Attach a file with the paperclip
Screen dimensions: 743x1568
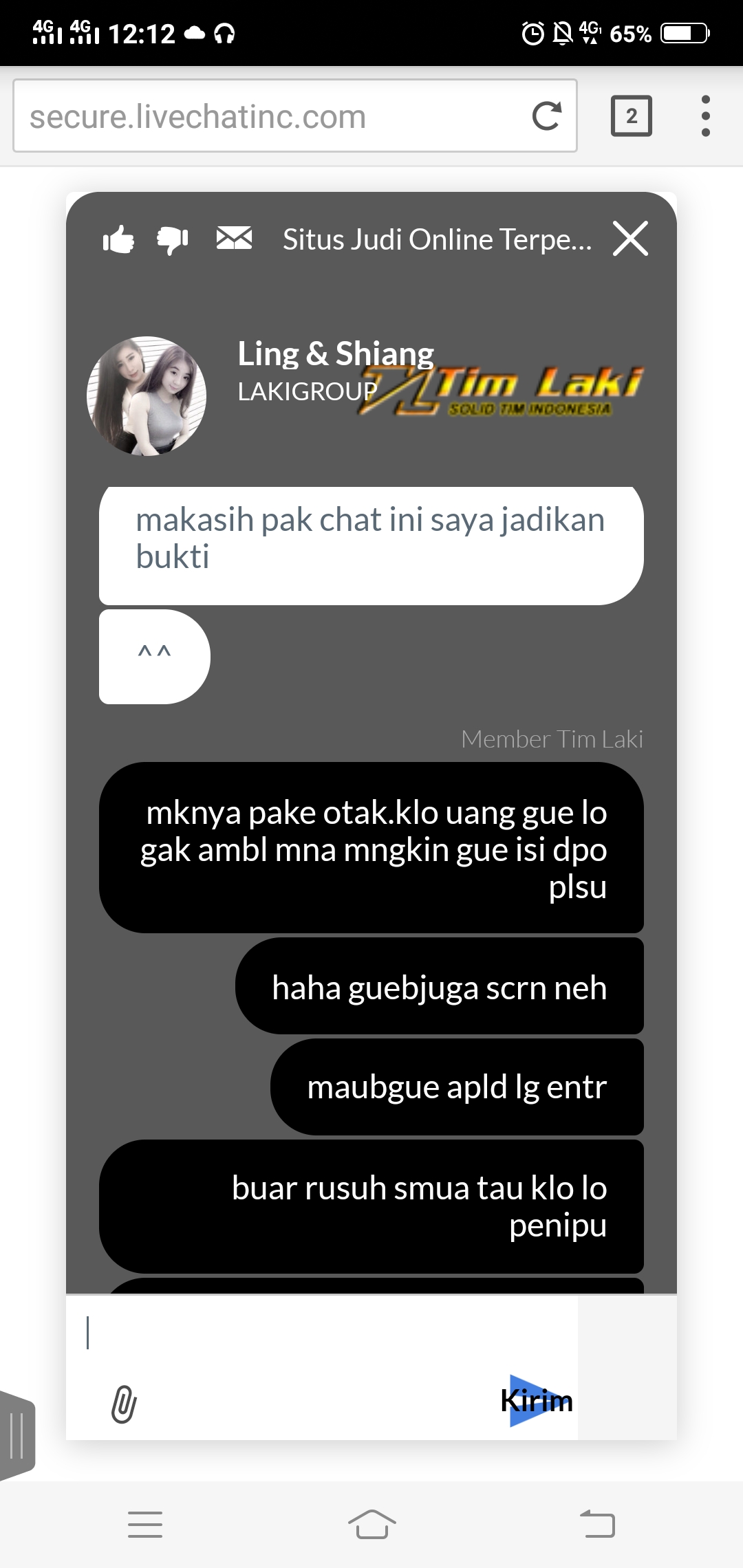tap(124, 1404)
